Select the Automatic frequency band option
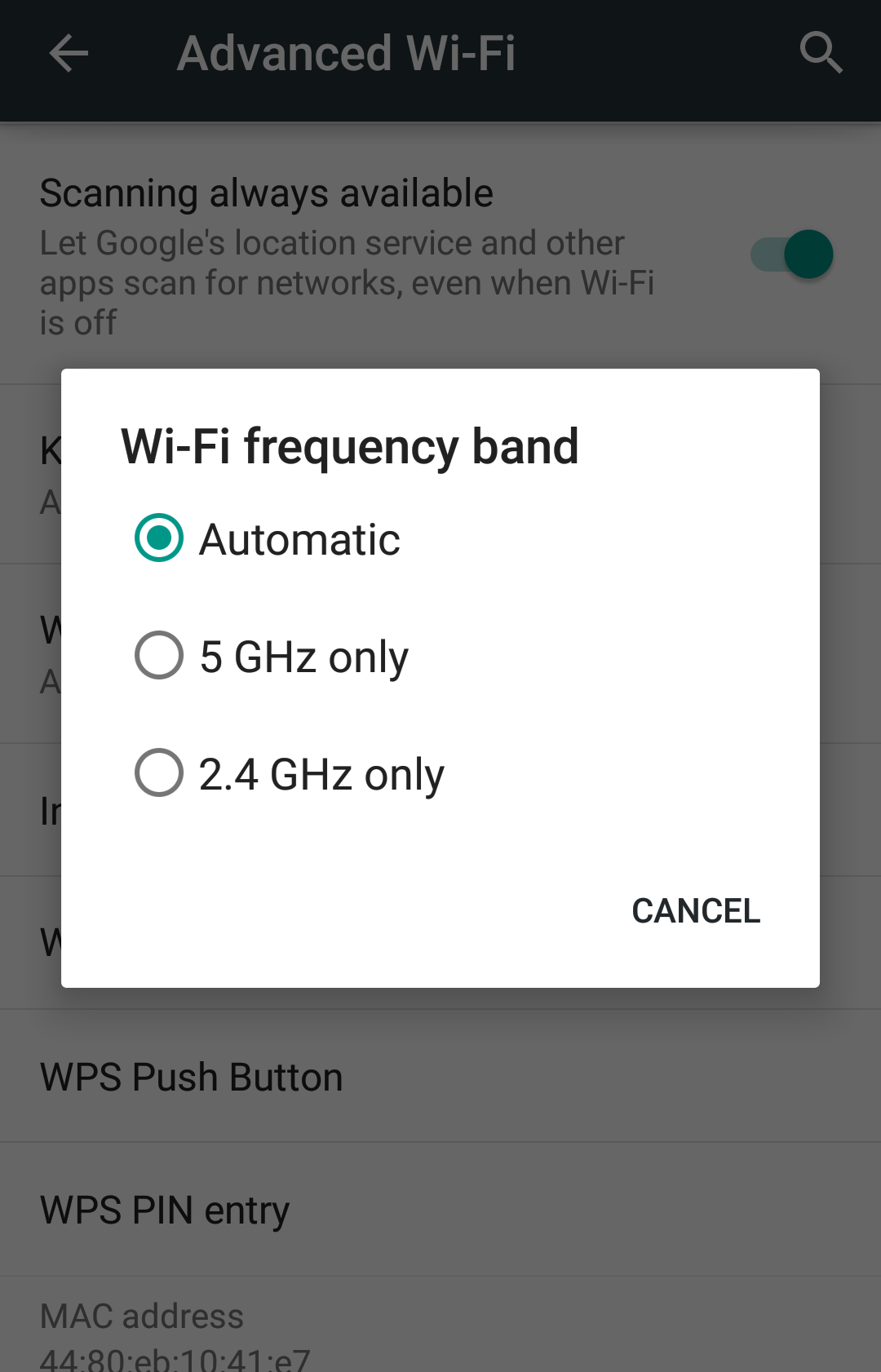Screen dimensions: 881x1372 pos(299,538)
